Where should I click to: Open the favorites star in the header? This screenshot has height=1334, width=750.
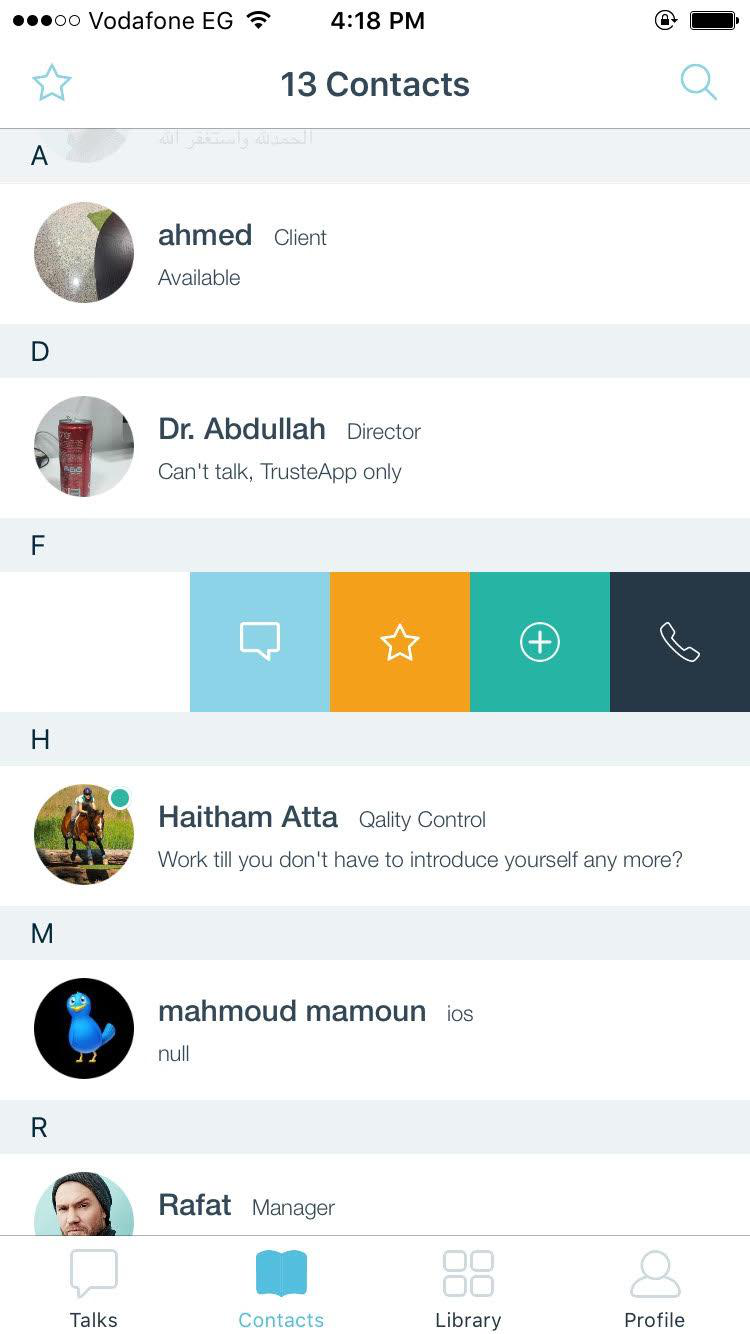52,83
